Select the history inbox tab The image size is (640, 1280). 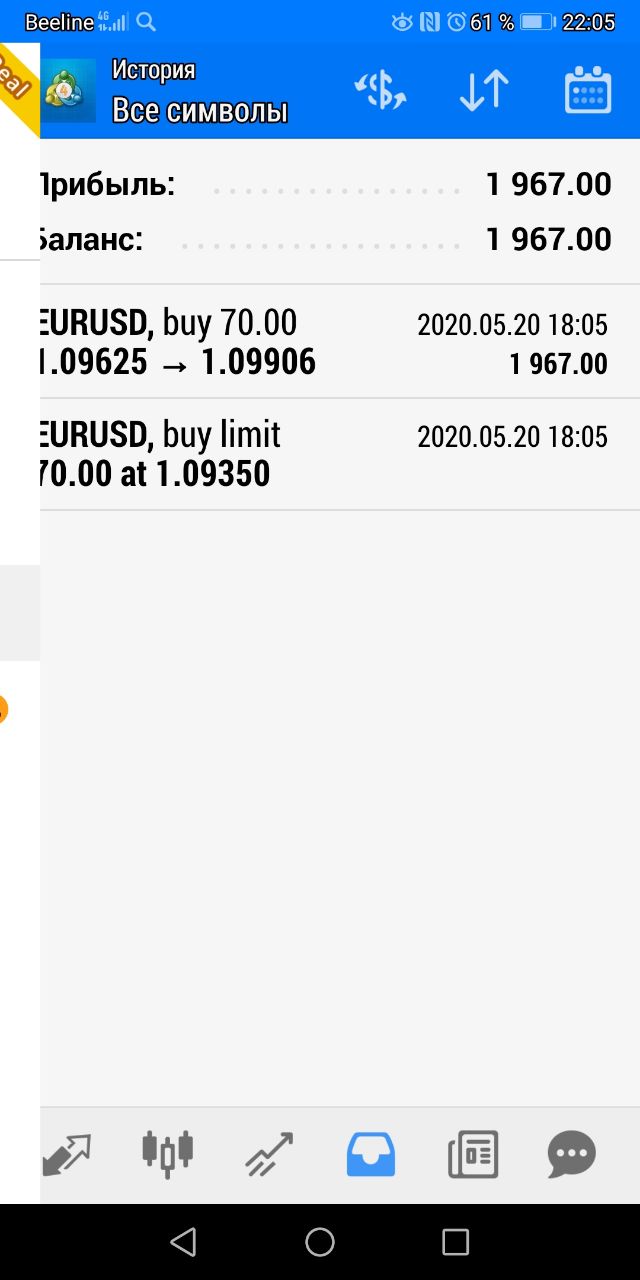(x=371, y=1155)
